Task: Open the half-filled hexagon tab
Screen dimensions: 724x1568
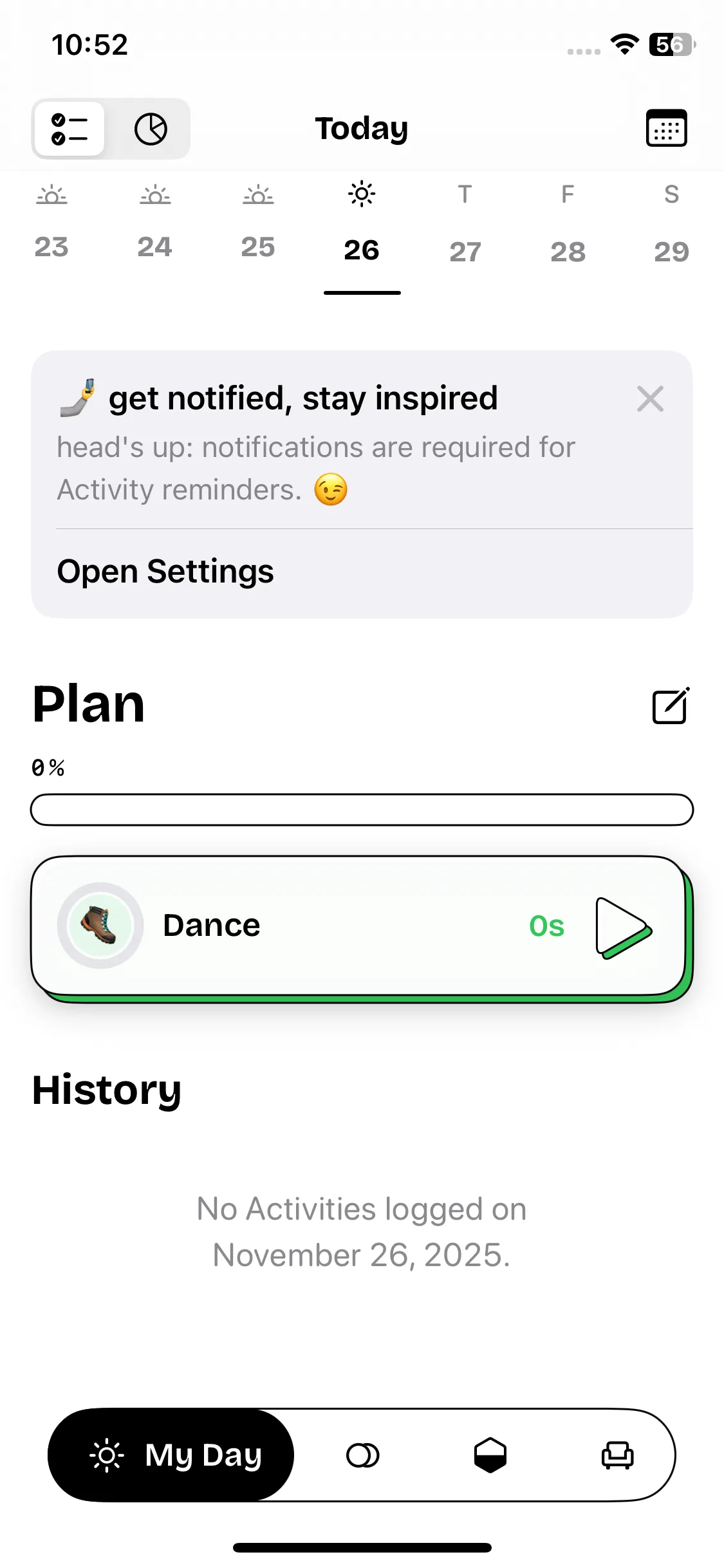Action: tap(490, 1455)
